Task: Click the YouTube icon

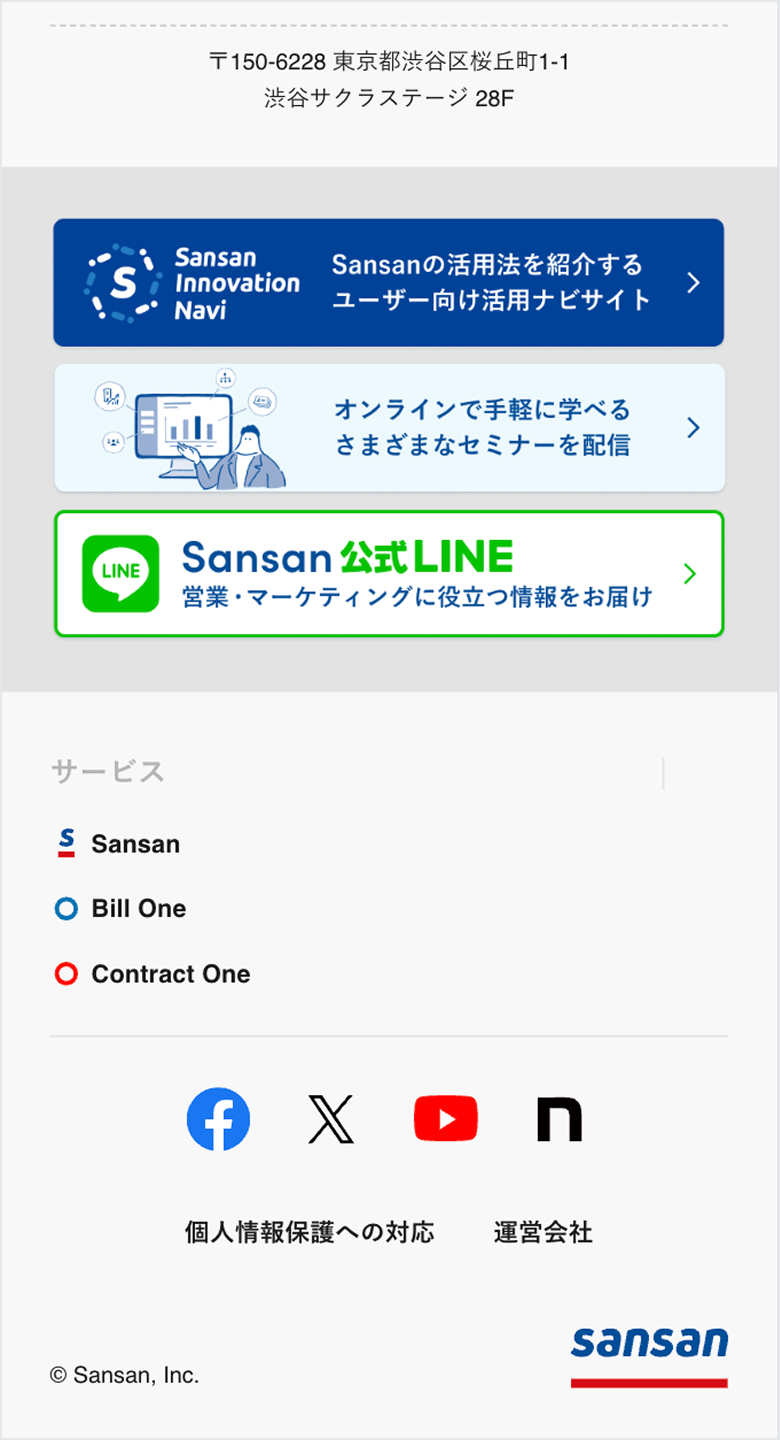Action: coord(446,1119)
